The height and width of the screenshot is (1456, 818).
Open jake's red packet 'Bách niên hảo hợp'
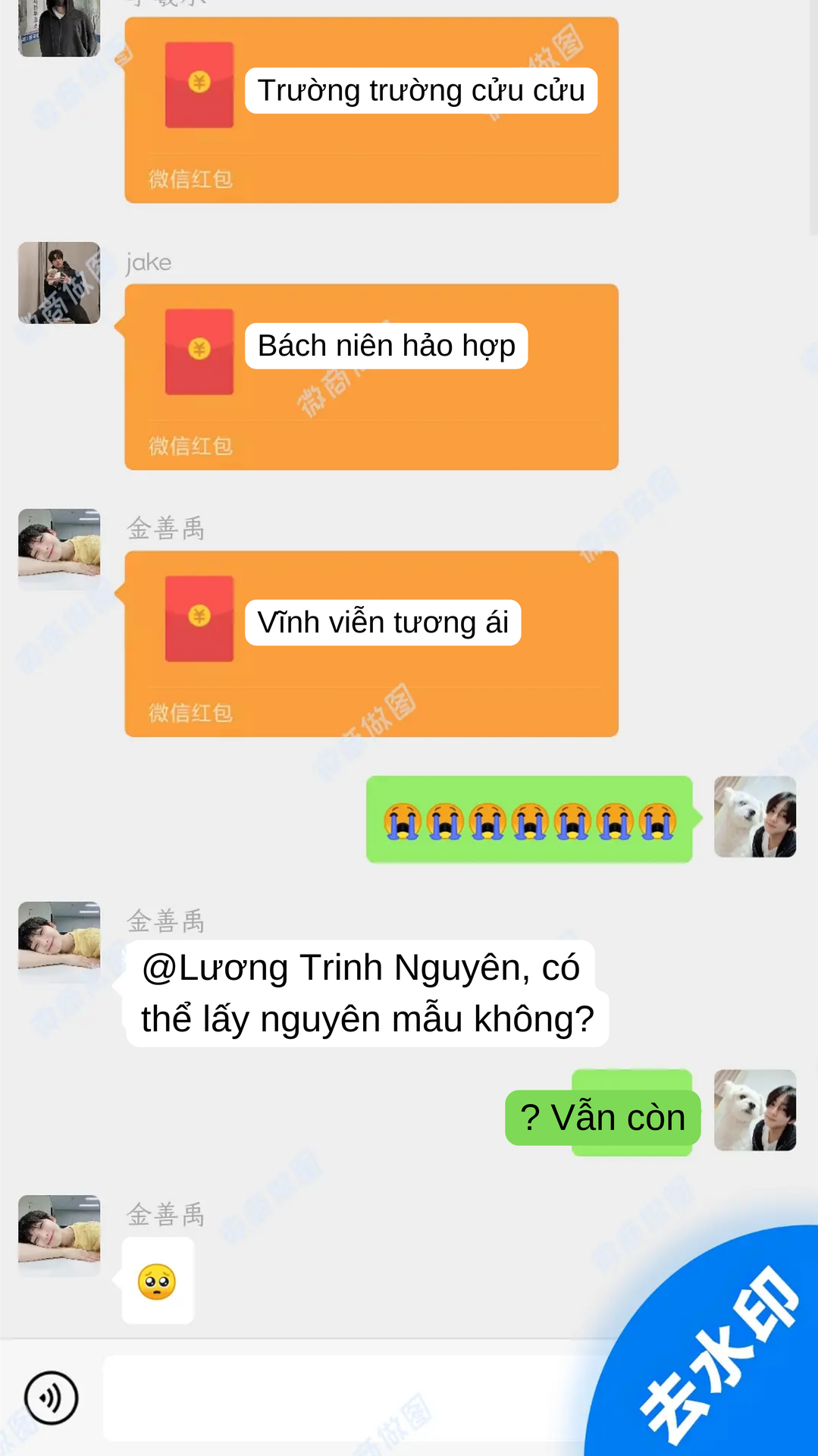371,377
